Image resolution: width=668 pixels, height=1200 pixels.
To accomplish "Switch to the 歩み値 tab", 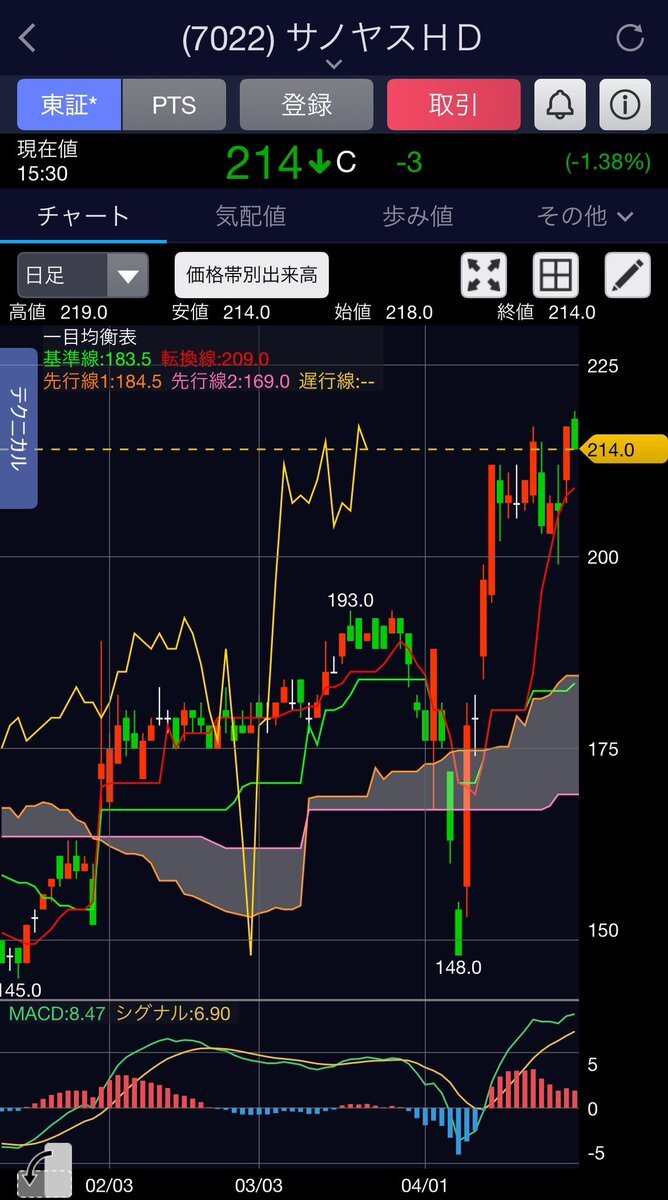I will pyautogui.click(x=417, y=216).
